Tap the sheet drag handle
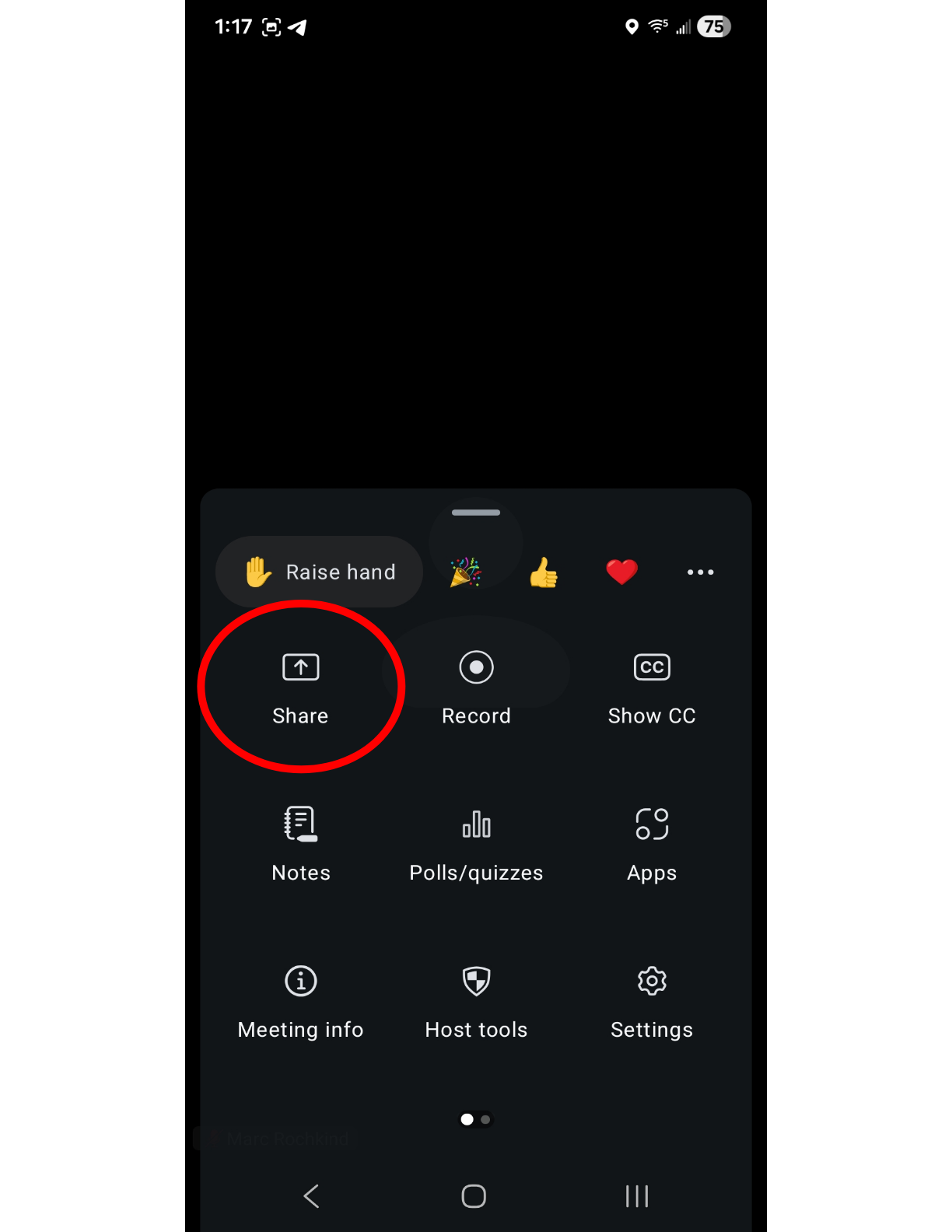This screenshot has width=952, height=1232. (x=476, y=513)
